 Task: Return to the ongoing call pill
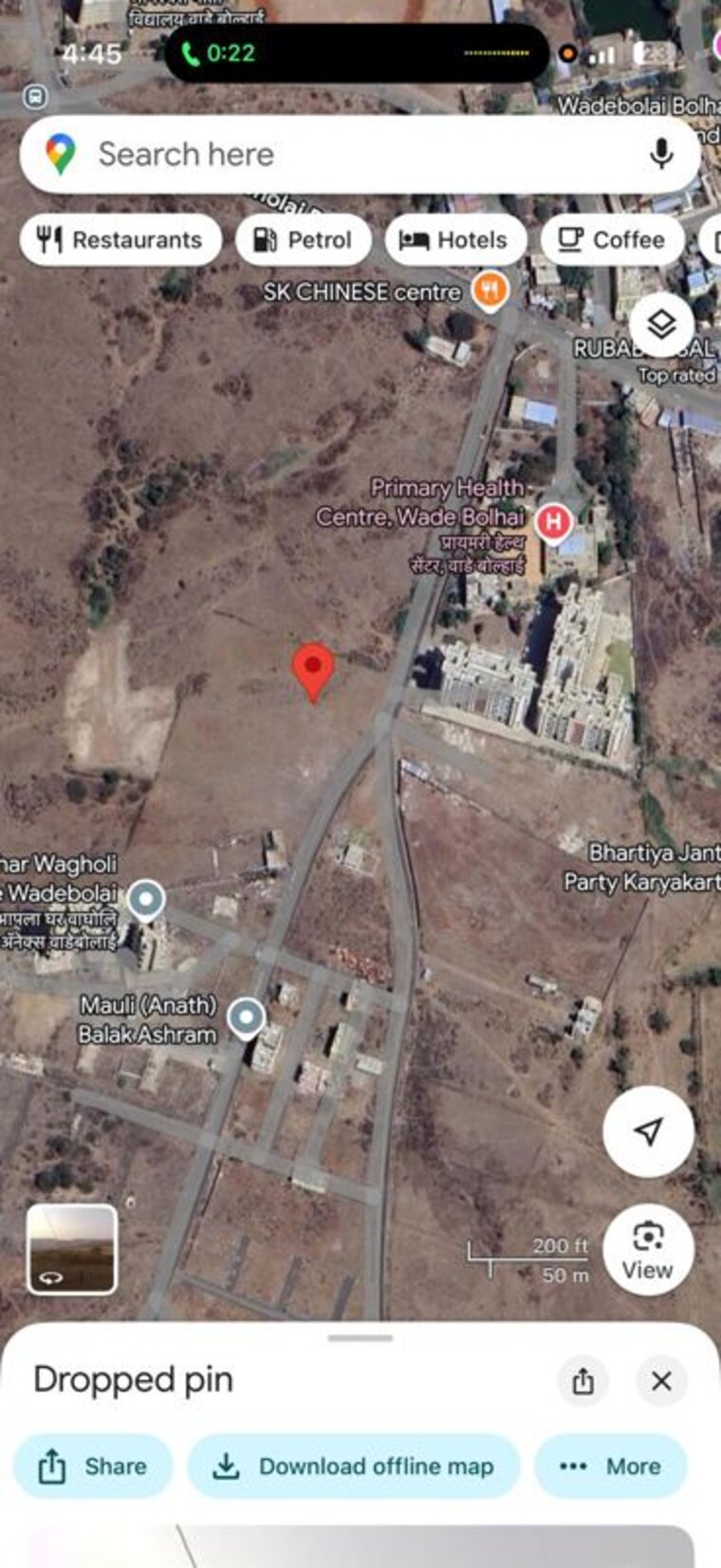[x=357, y=53]
